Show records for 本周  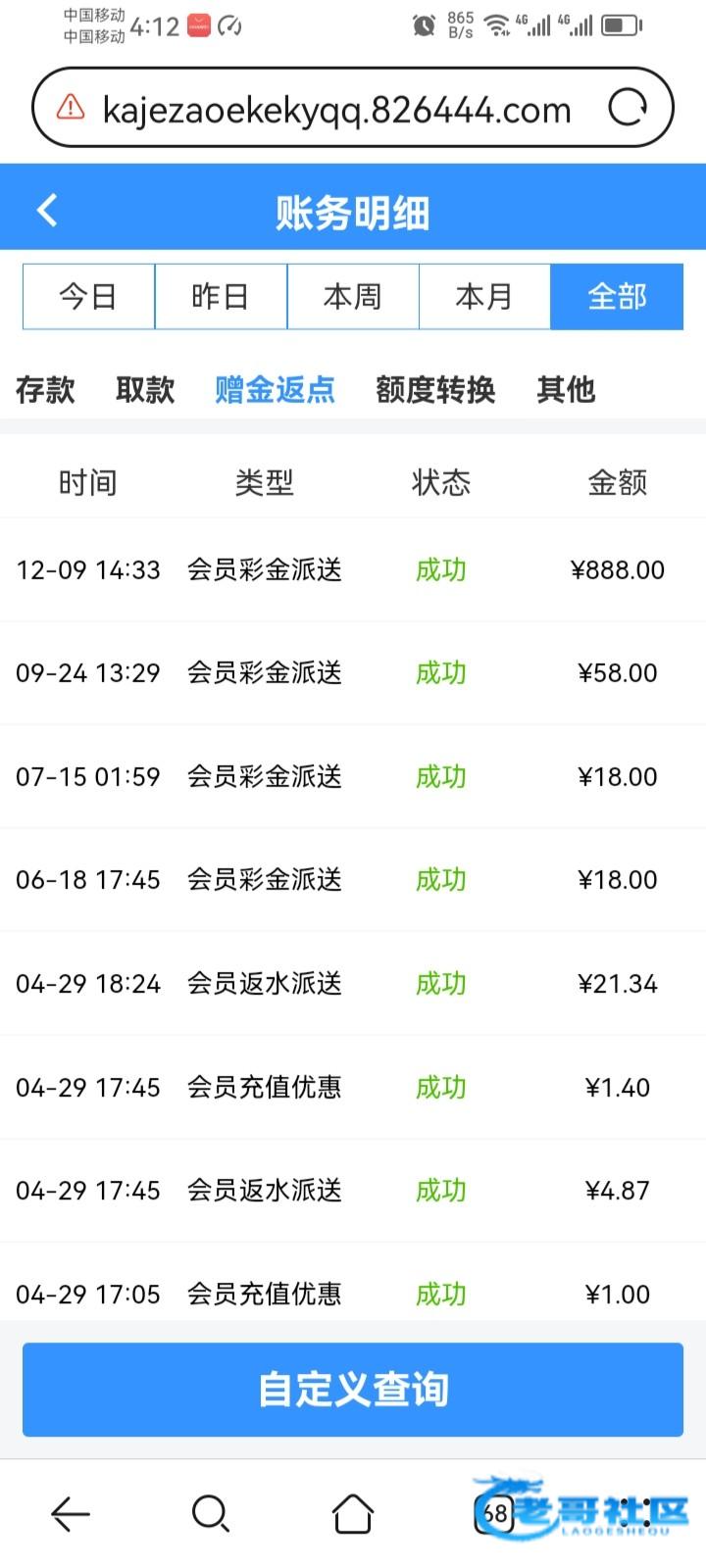[x=353, y=296]
